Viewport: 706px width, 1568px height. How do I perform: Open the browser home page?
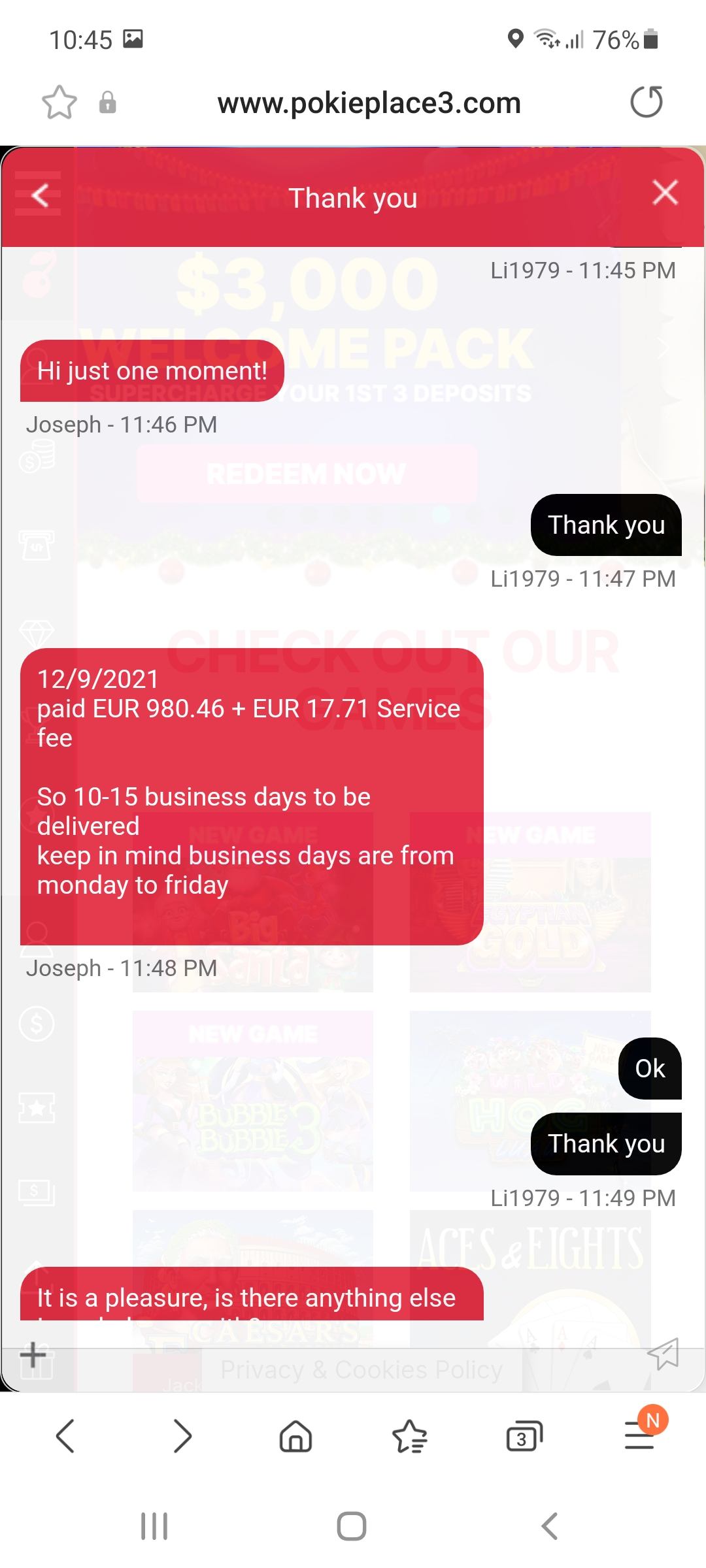[x=295, y=1436]
